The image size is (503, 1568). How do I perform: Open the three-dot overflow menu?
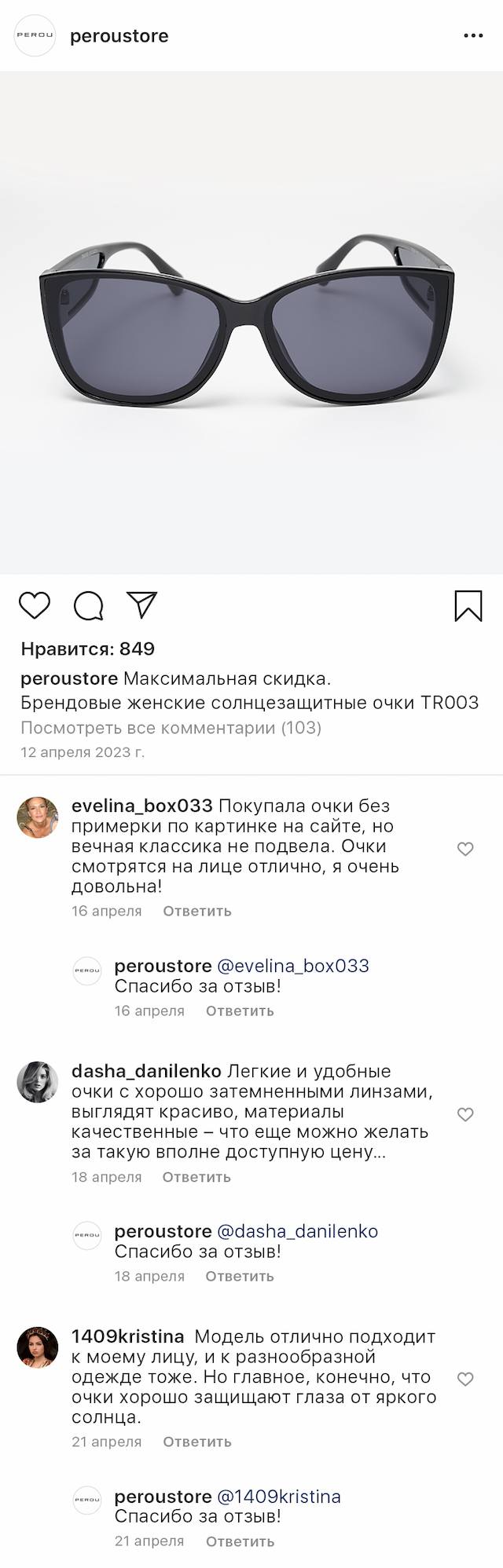click(473, 36)
